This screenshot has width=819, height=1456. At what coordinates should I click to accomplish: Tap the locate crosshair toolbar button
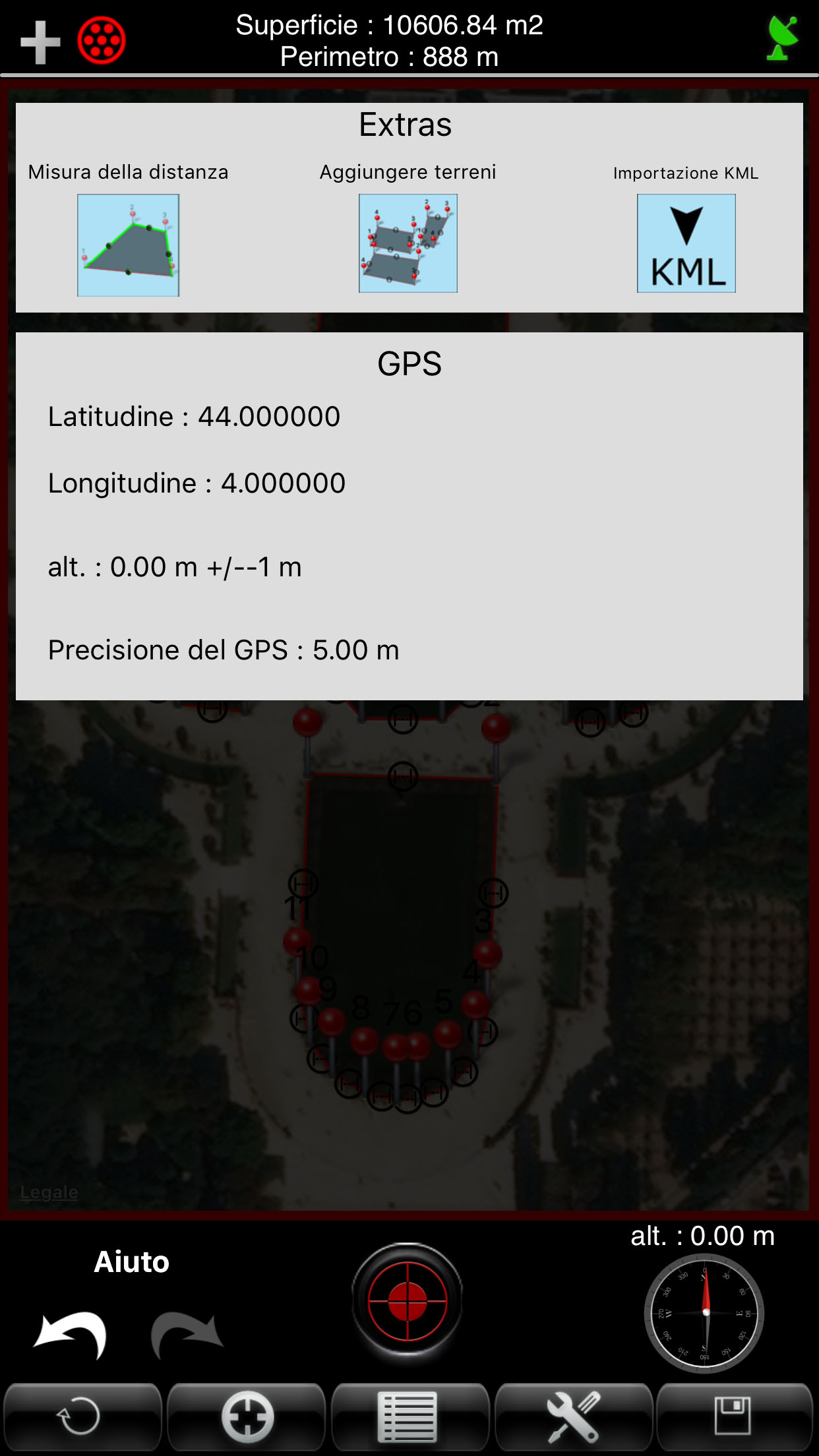[x=247, y=1416]
